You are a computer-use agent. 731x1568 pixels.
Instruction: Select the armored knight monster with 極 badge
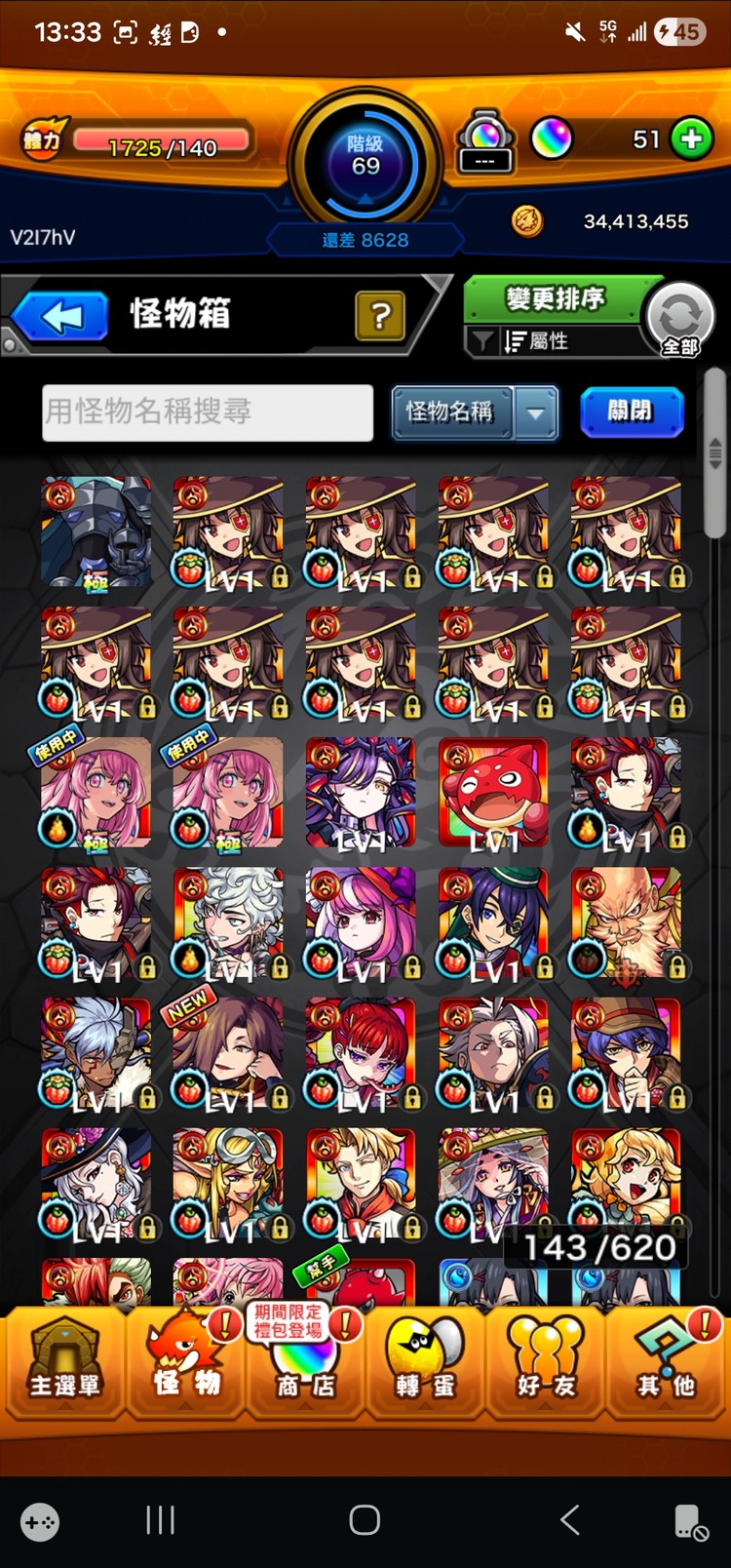pos(96,532)
